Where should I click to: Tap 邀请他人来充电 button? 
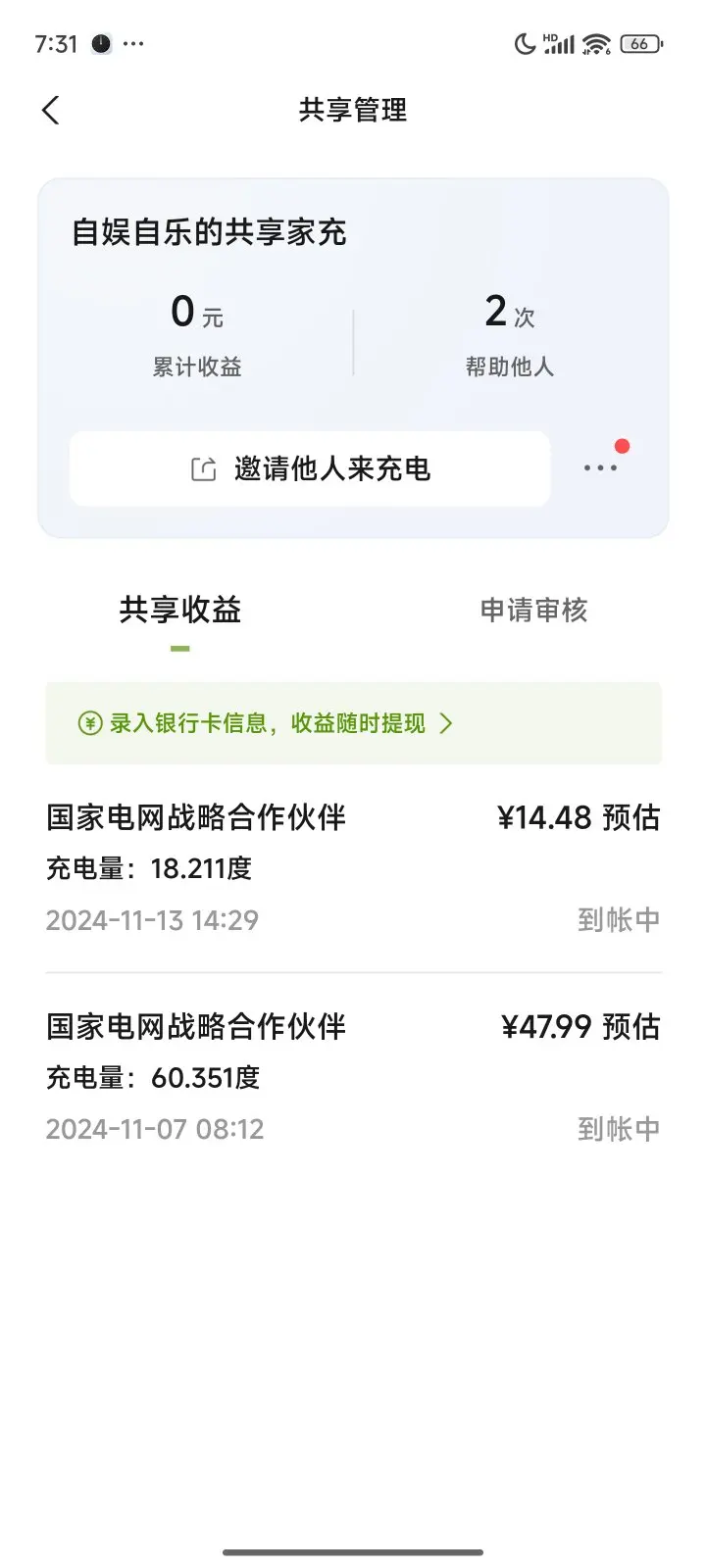coord(310,468)
